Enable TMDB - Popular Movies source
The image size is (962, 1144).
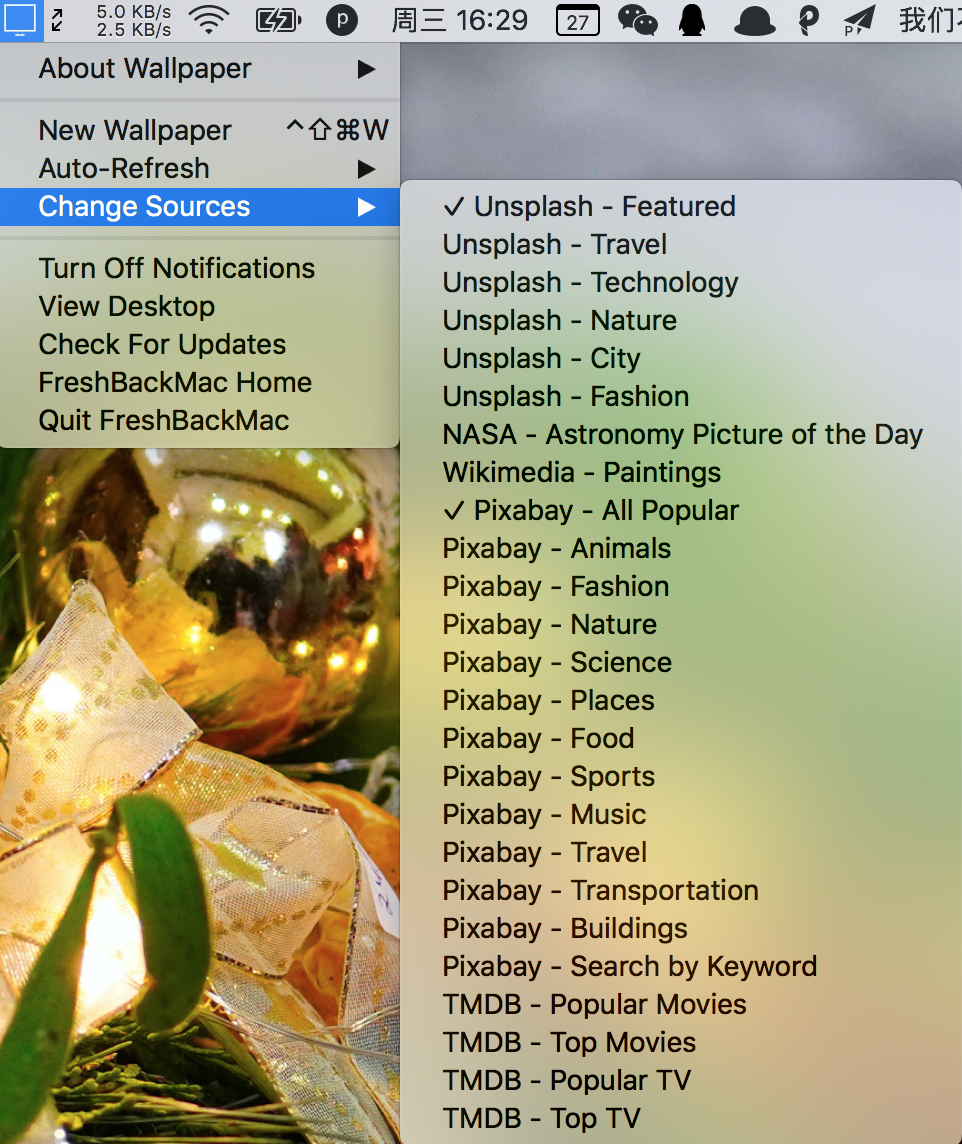click(x=595, y=1005)
